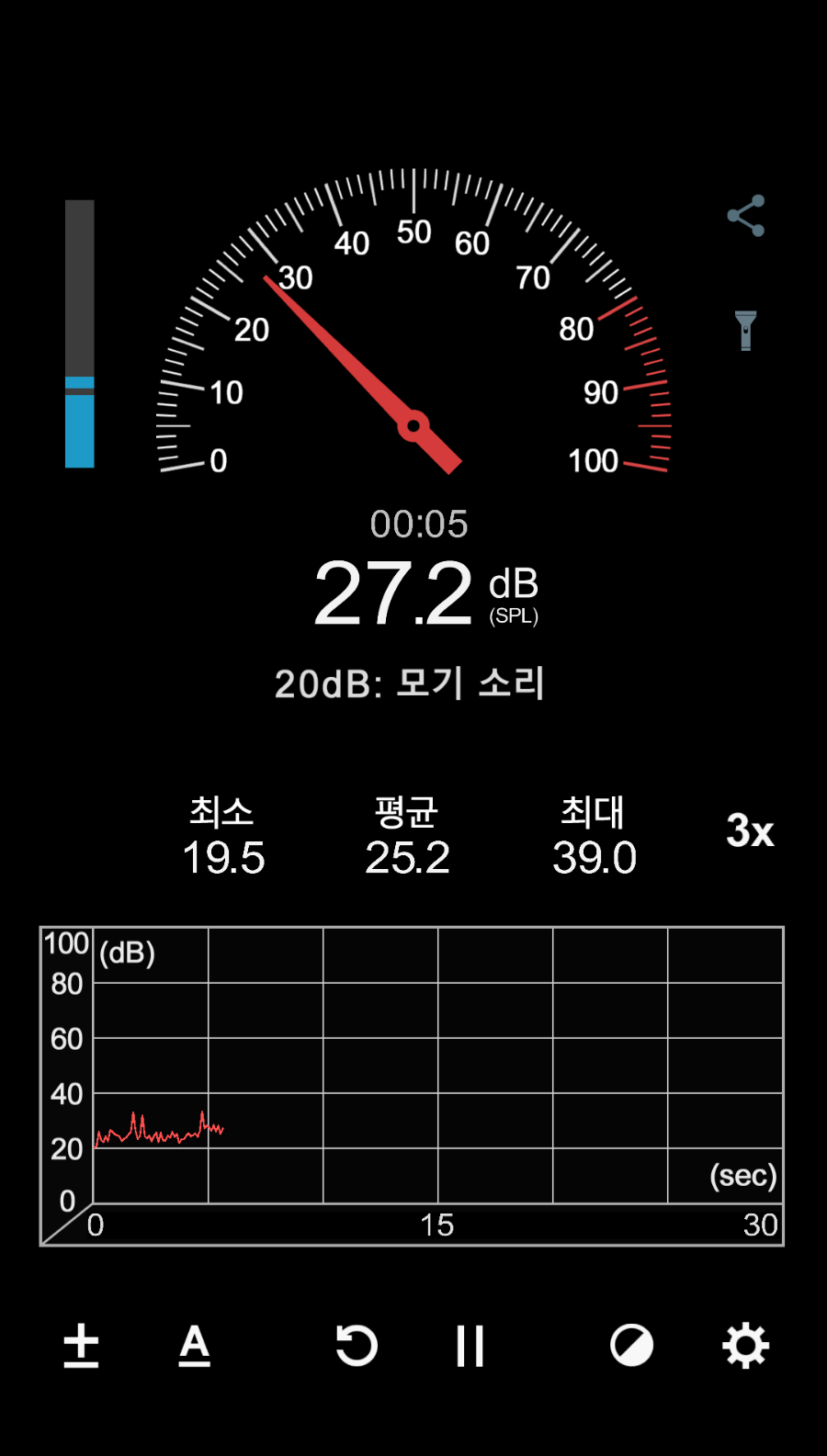827x1456 pixels.
Task: Tap the 3x graph zoom control
Action: pyautogui.click(x=750, y=831)
